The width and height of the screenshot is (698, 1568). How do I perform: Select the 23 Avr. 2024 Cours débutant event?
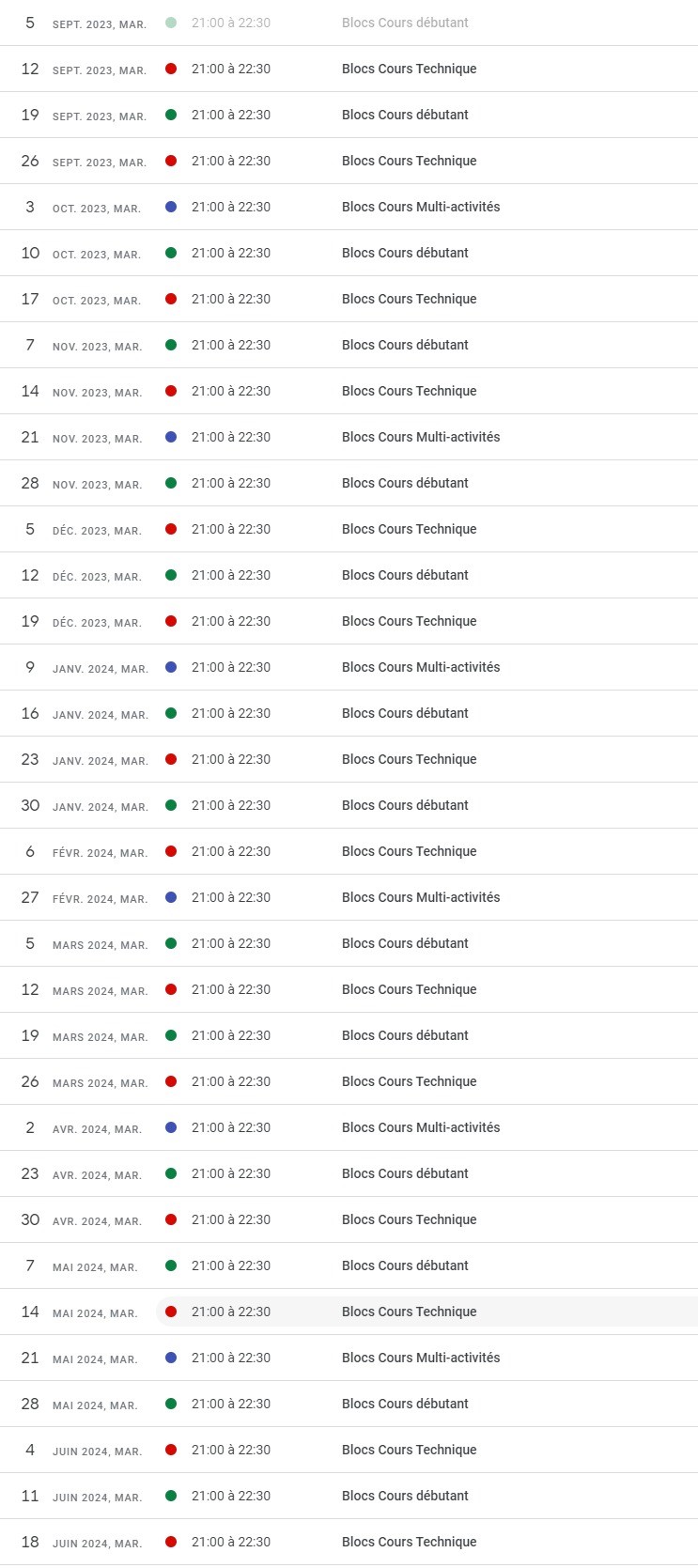427,1173
